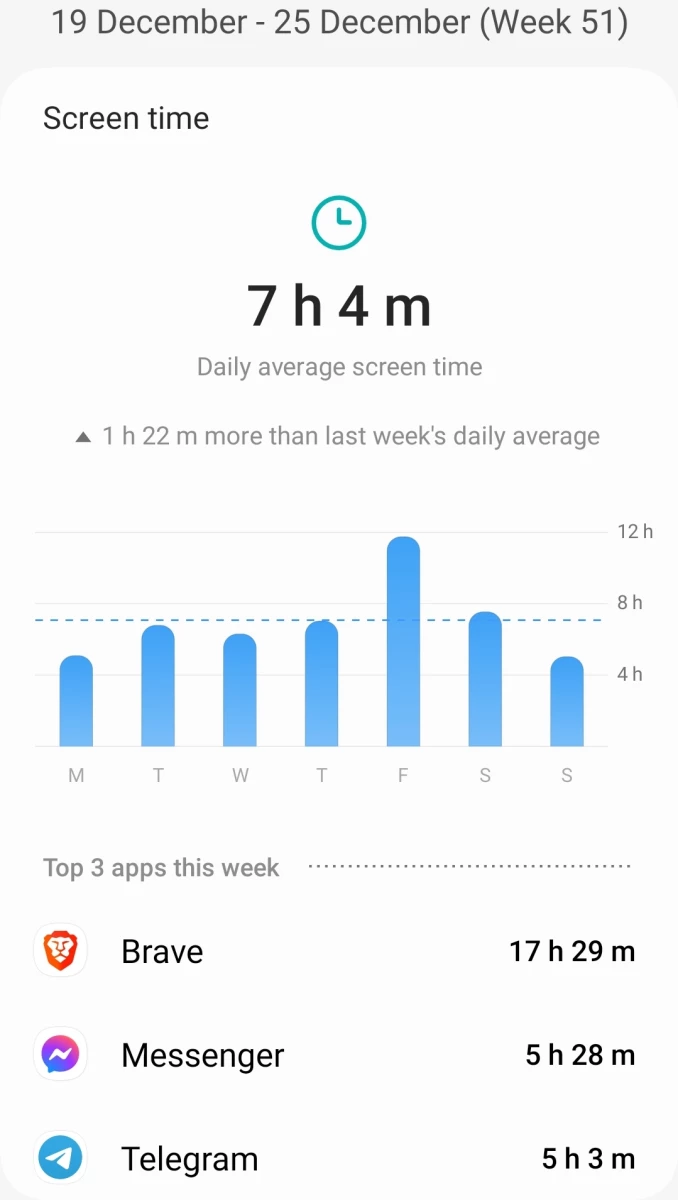Image resolution: width=678 pixels, height=1200 pixels.
Task: Select Wednesday's bar in the chart
Action: click(240, 690)
